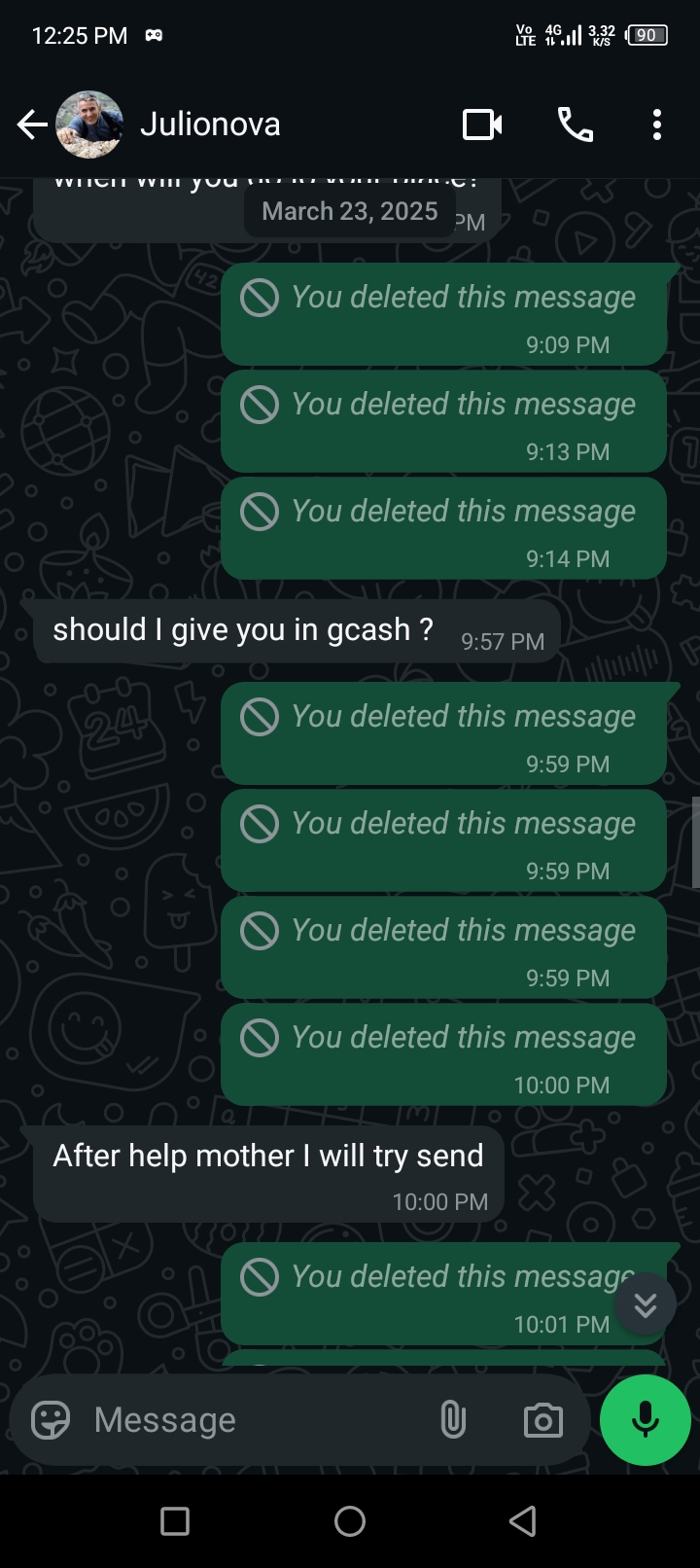Open recent apps from navigation bar

[x=175, y=1521]
